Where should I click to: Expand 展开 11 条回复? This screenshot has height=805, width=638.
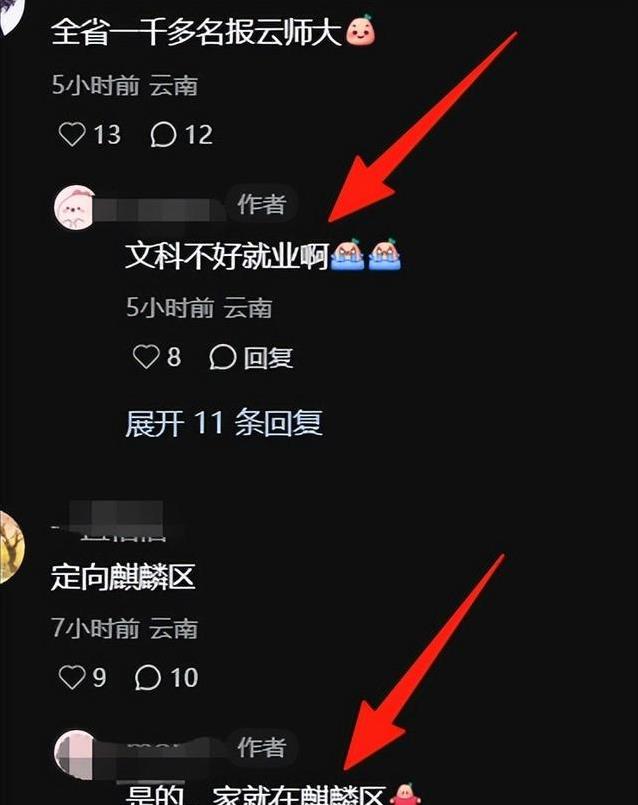[223, 422]
